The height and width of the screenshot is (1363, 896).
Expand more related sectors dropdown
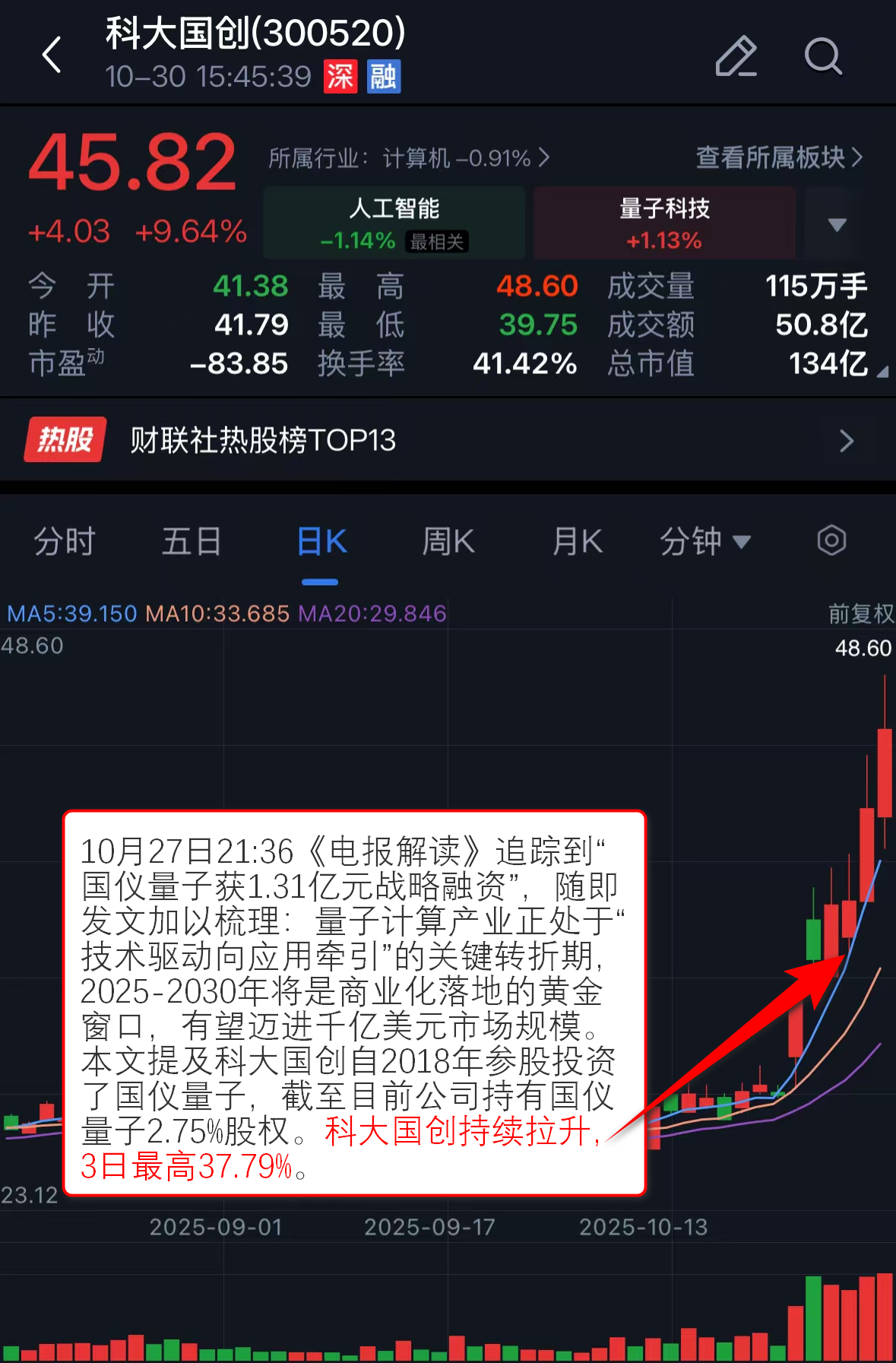(x=837, y=224)
